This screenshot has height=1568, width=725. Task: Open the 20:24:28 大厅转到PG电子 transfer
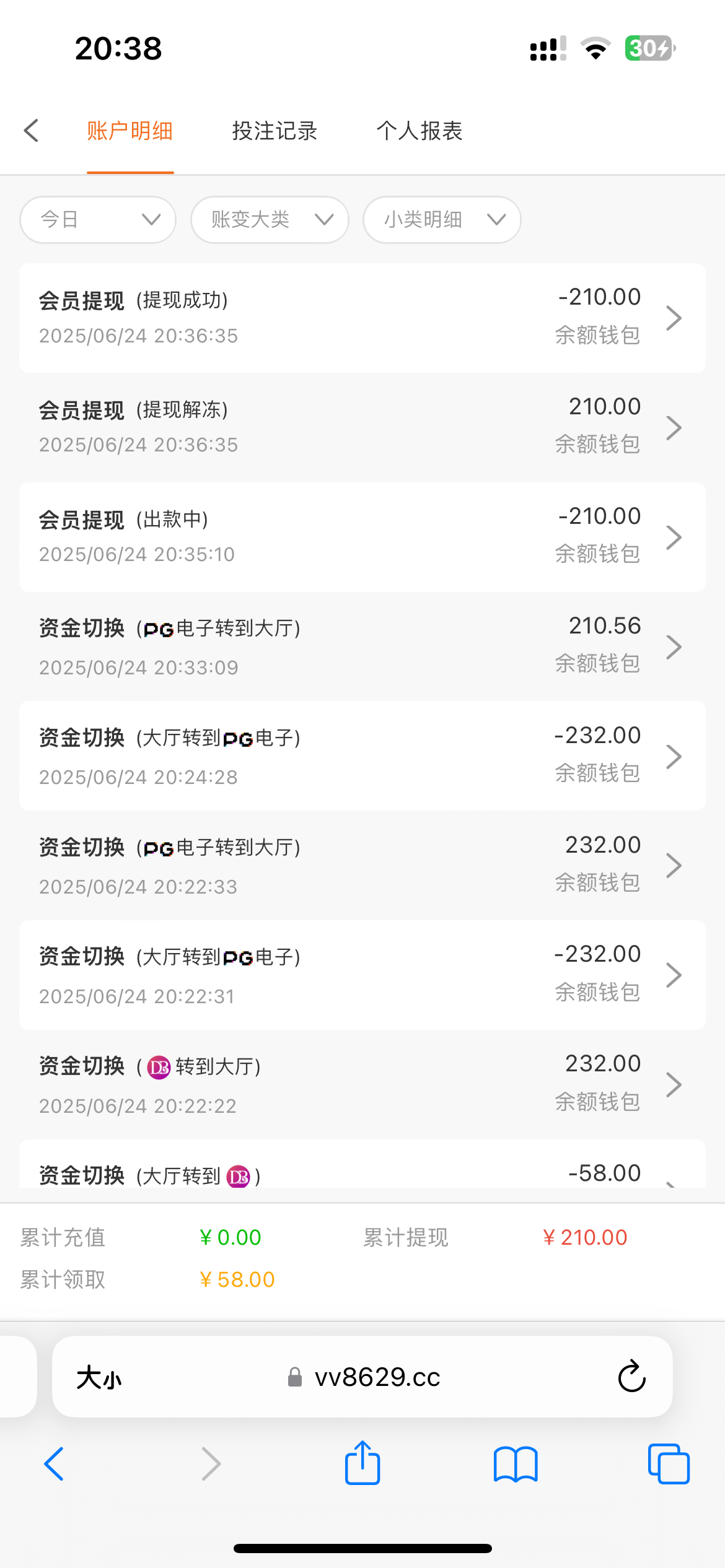362,756
